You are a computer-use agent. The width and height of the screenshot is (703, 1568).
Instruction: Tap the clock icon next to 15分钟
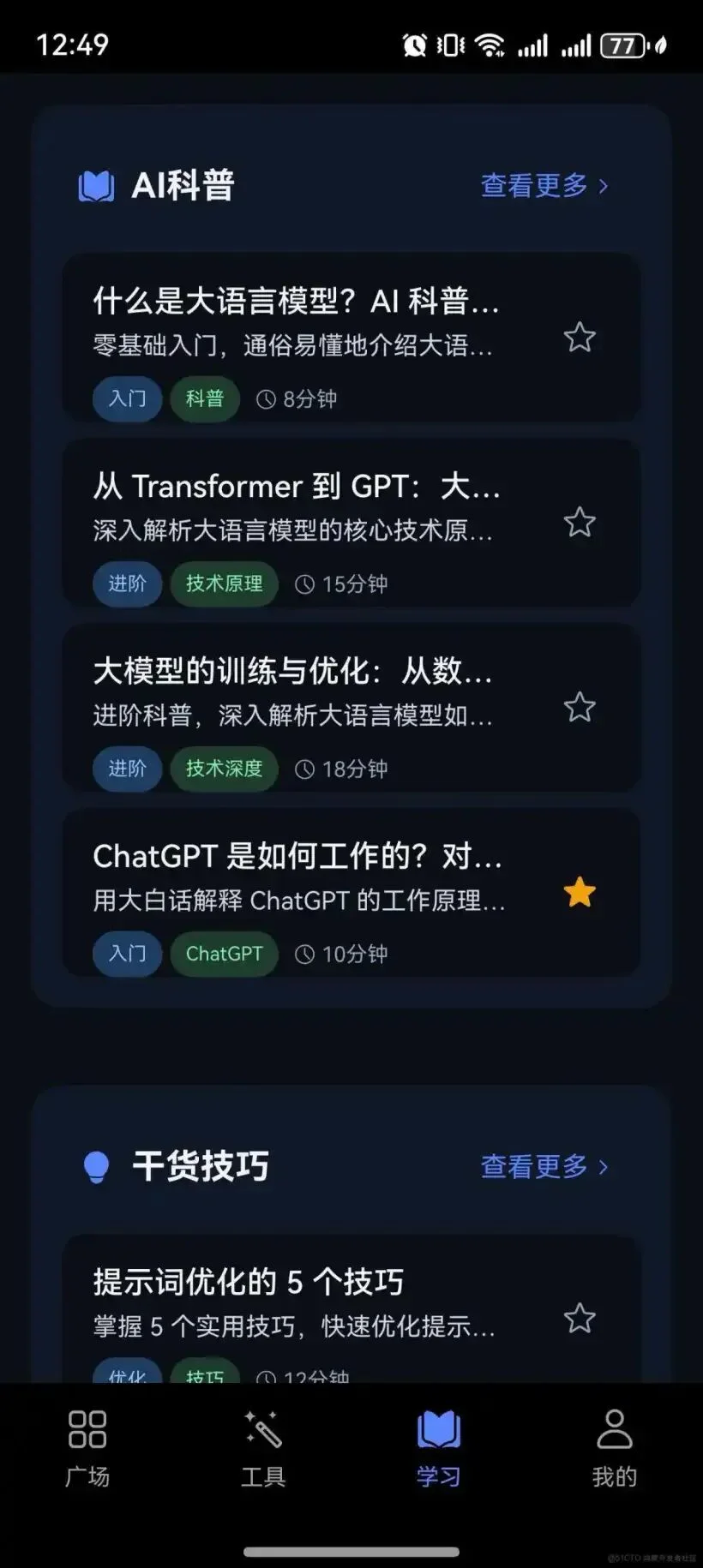pyautogui.click(x=306, y=584)
